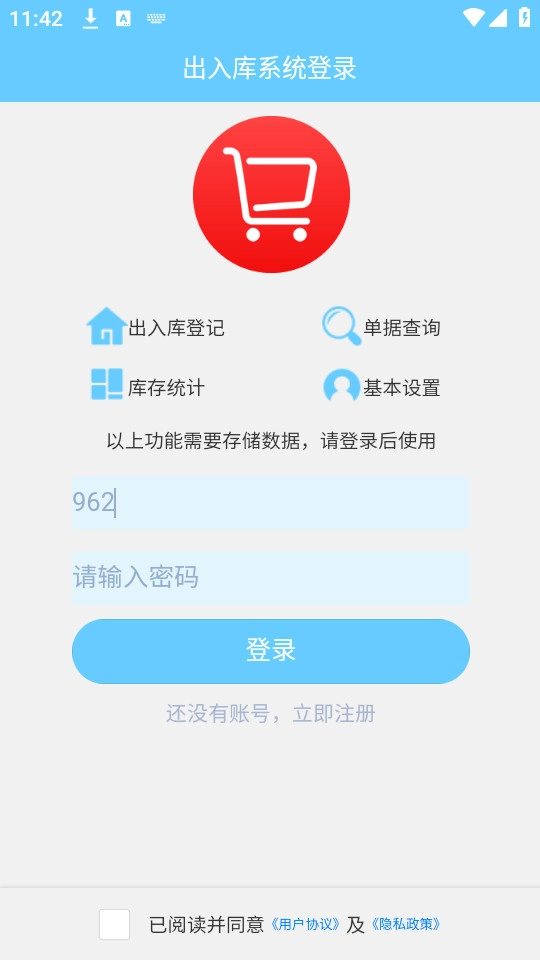The height and width of the screenshot is (960, 540).
Task: Open 单据查询 feature
Action: coord(381,328)
